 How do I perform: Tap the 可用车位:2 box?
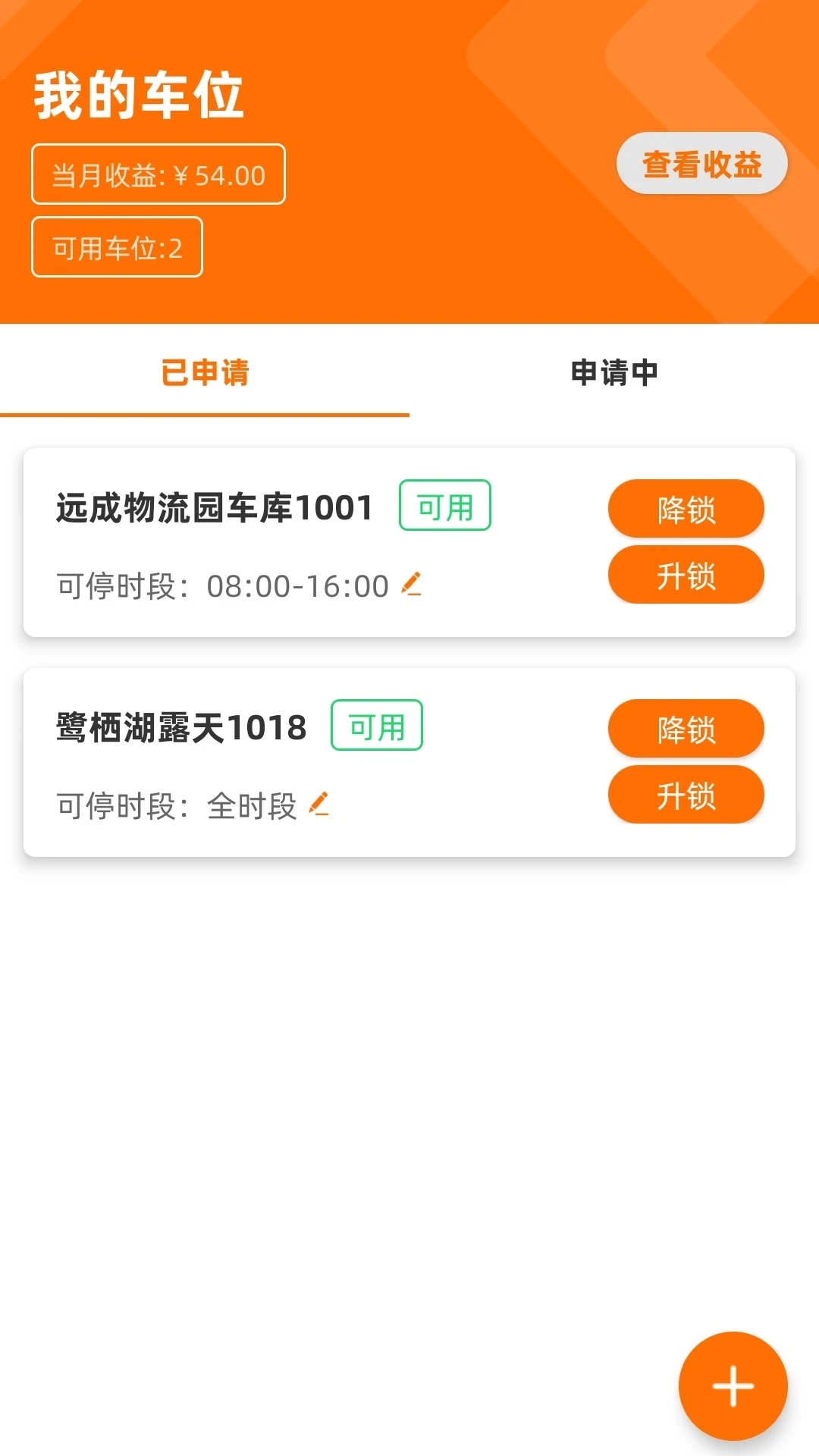click(116, 246)
